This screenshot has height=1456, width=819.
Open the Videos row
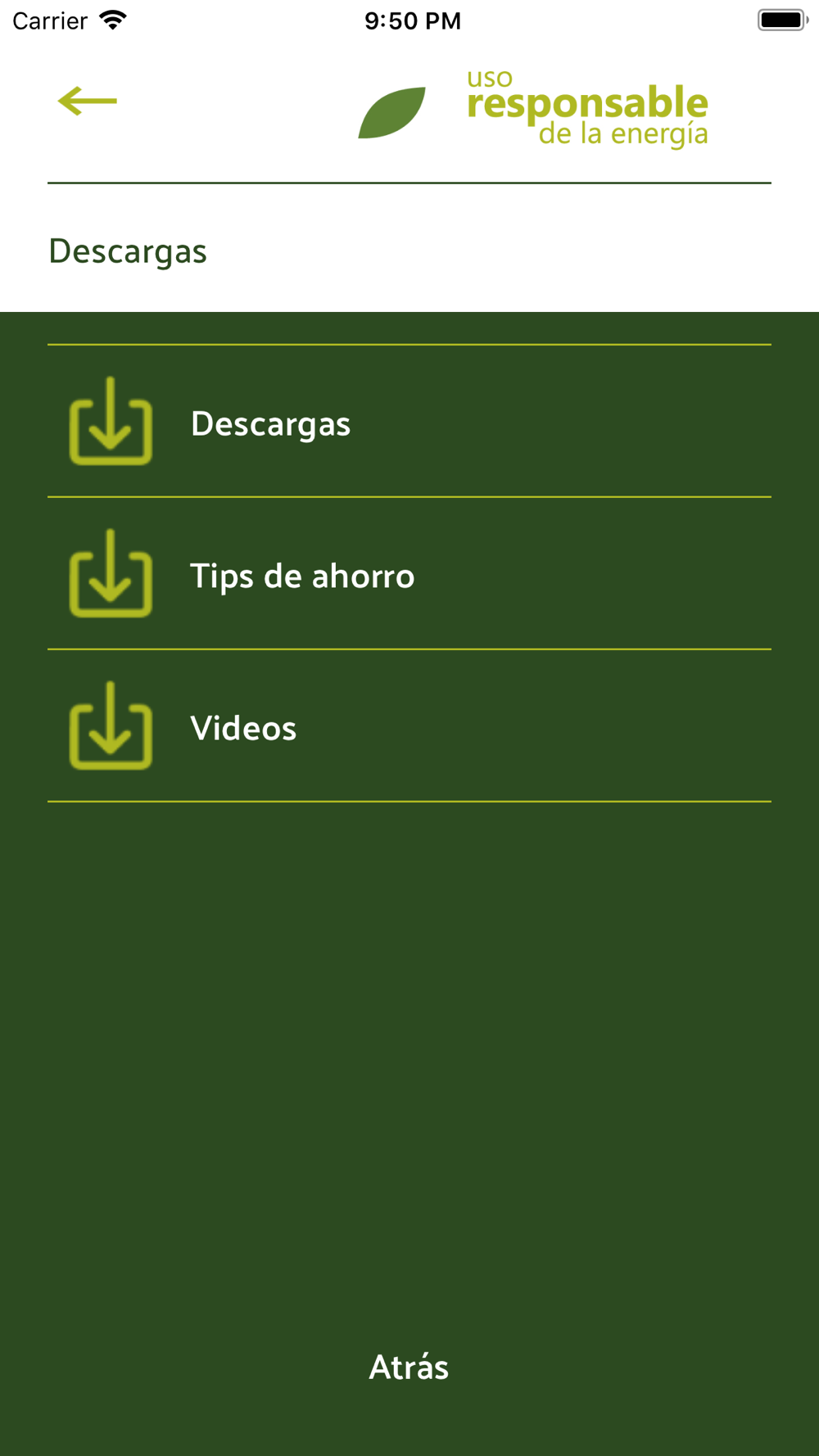click(x=409, y=726)
